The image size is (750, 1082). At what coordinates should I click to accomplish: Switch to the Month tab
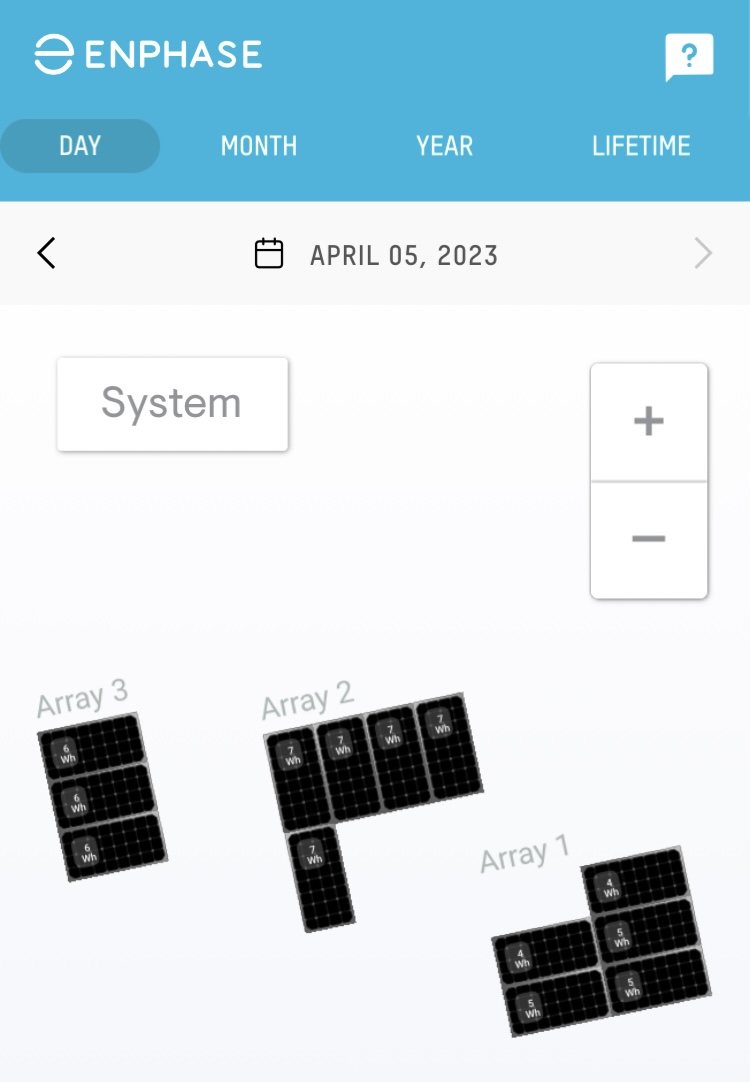[x=259, y=146]
